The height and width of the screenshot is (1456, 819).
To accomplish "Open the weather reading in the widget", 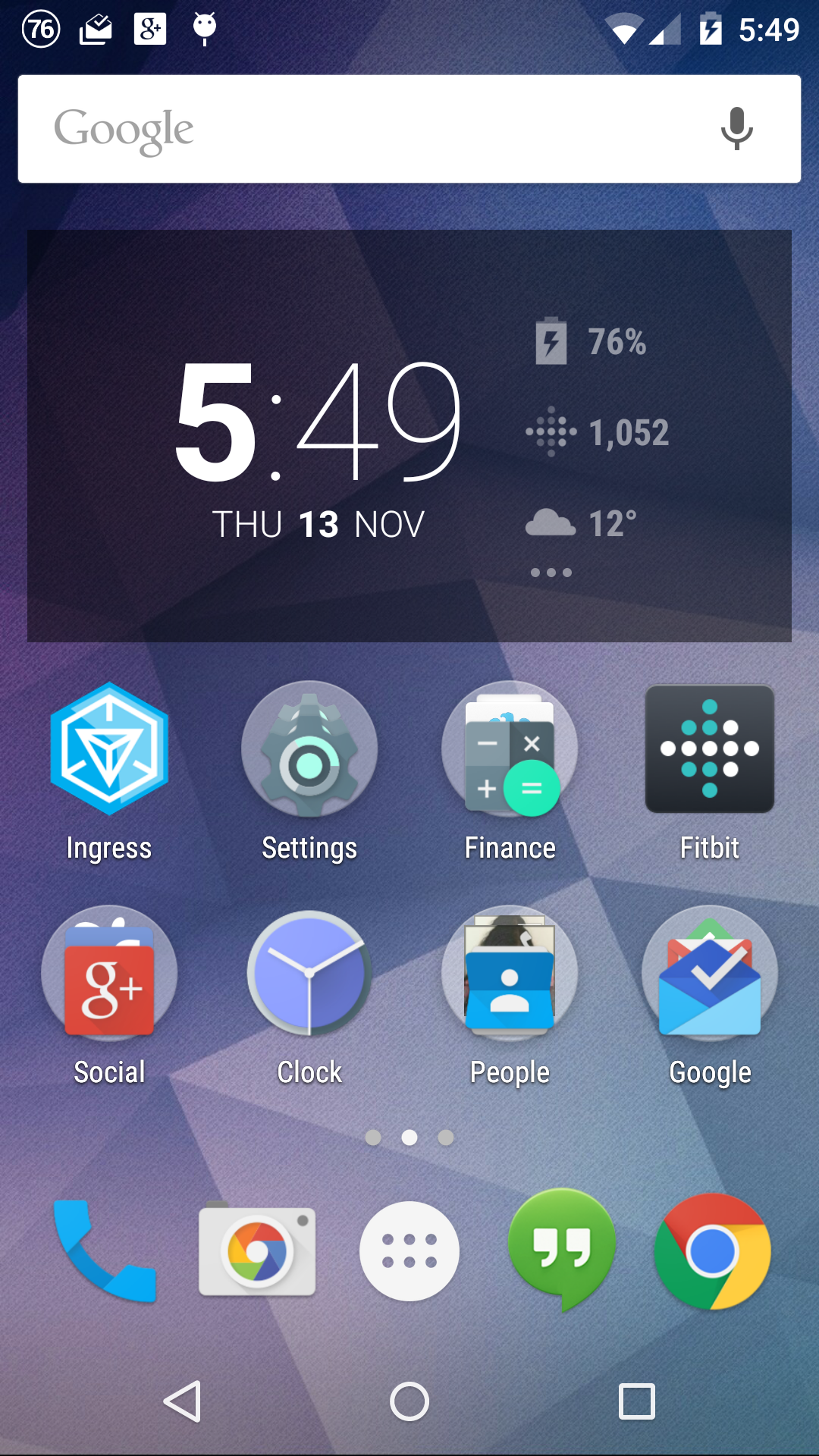I will (x=582, y=523).
